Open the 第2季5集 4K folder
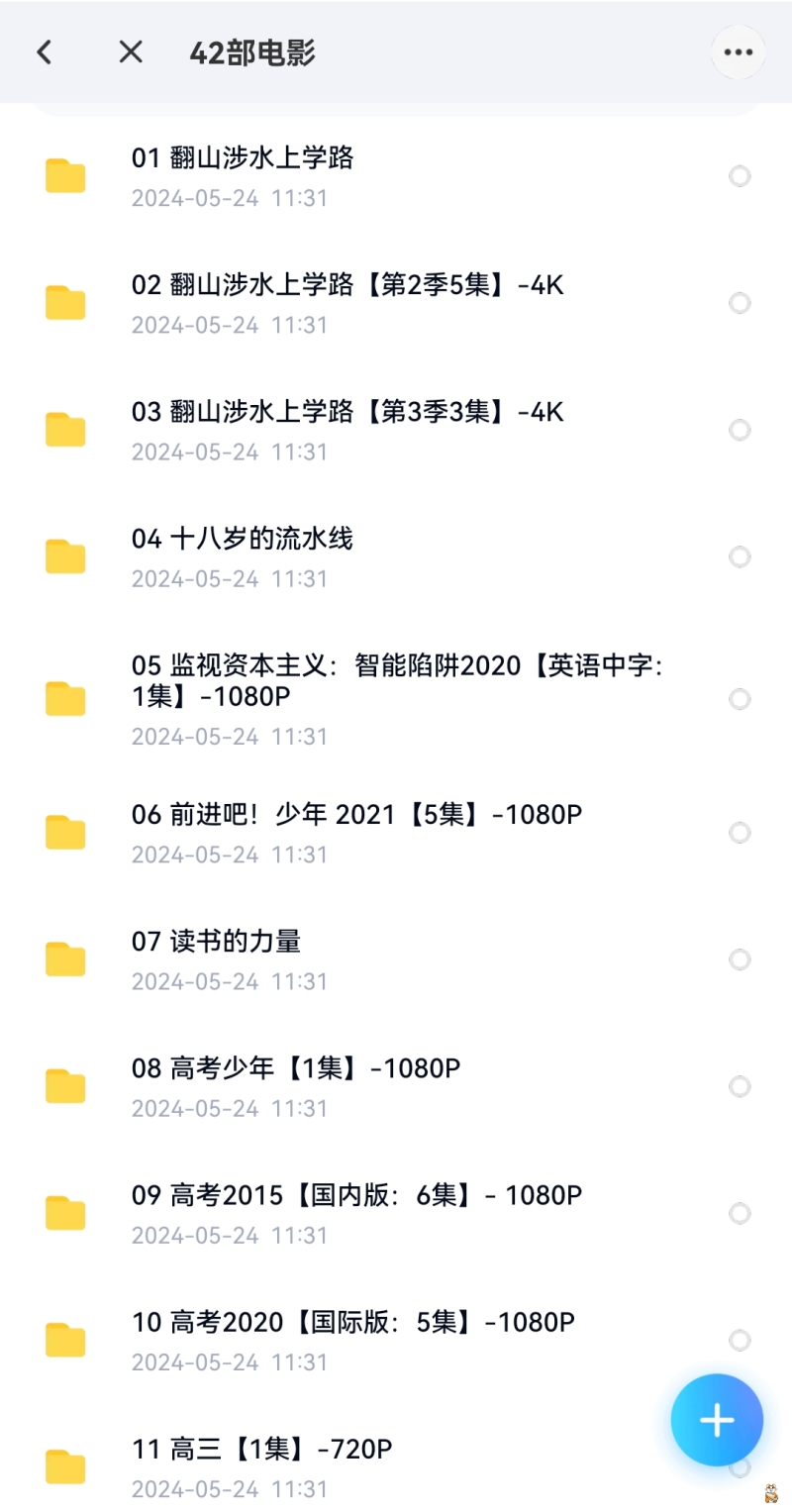792x1512 pixels. coord(346,286)
